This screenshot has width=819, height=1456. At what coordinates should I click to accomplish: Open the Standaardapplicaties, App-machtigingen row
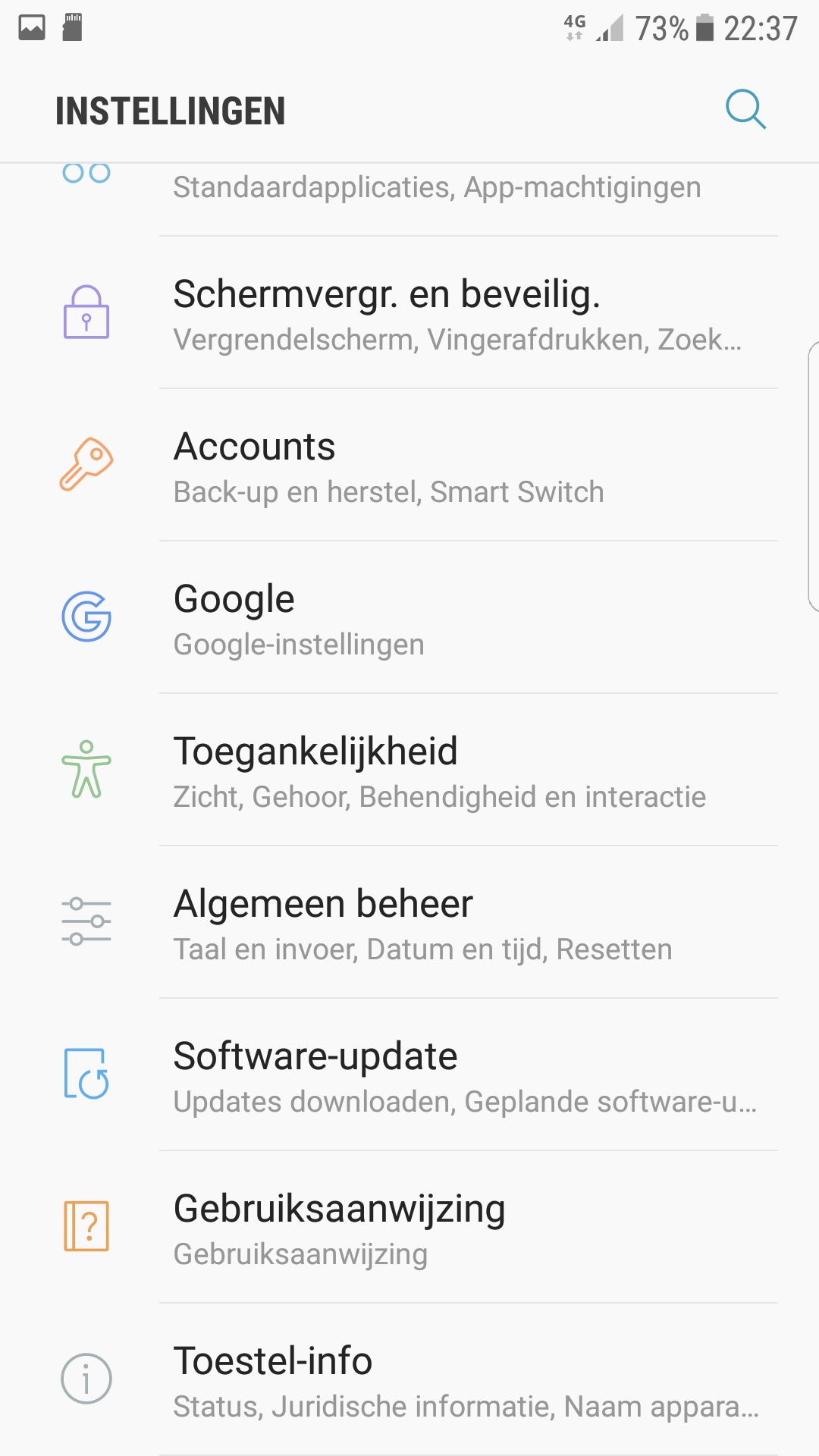409,199
